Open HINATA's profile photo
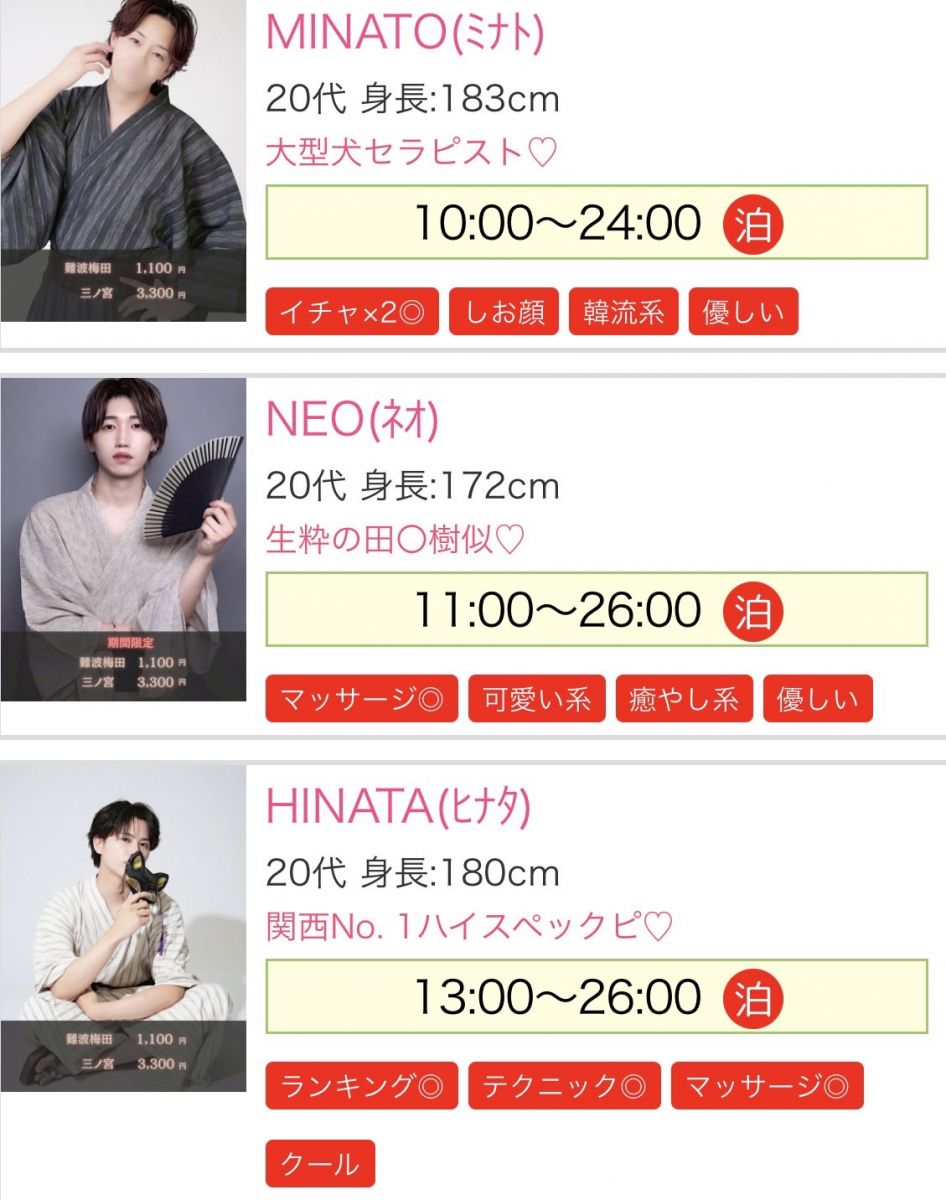946x1200 pixels. (123, 927)
